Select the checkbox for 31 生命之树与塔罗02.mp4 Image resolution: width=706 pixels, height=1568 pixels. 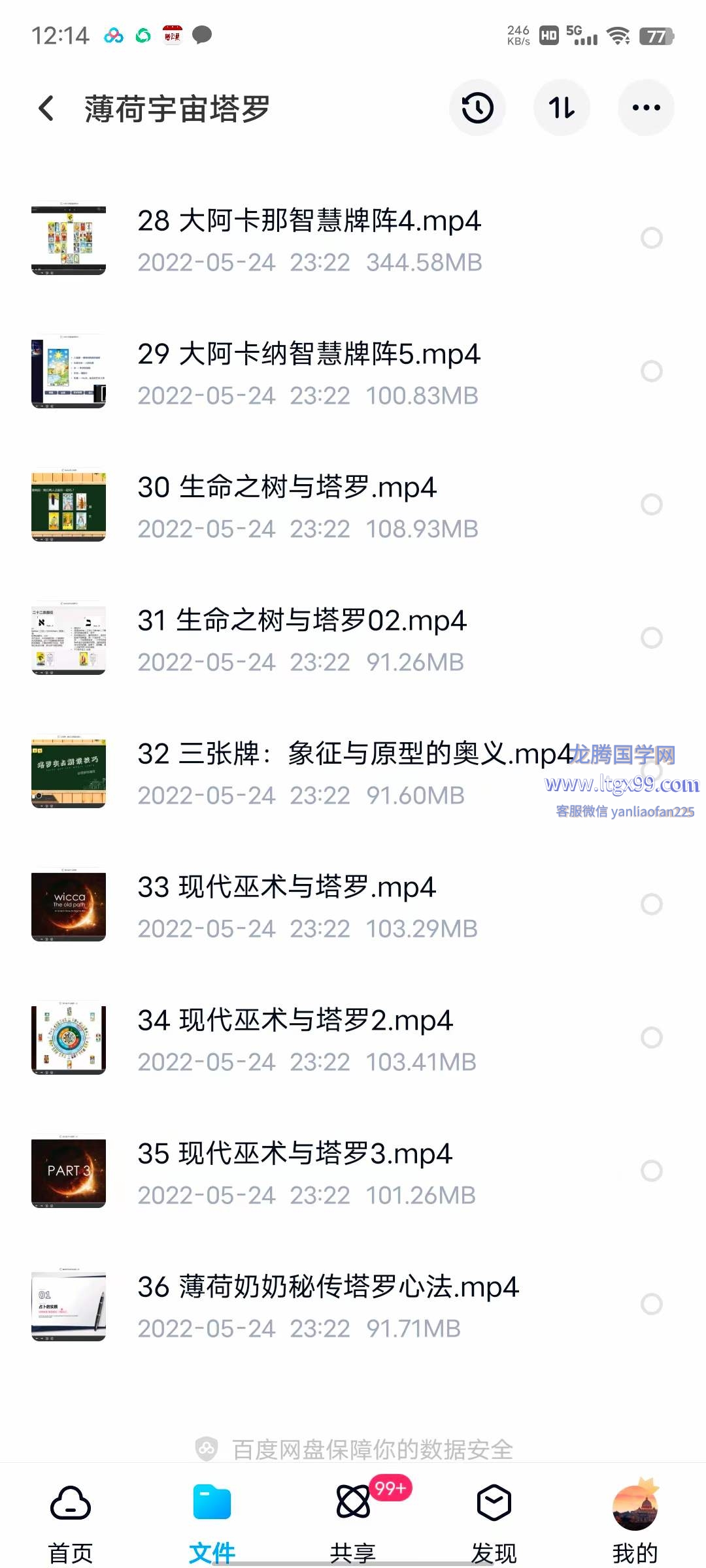651,638
